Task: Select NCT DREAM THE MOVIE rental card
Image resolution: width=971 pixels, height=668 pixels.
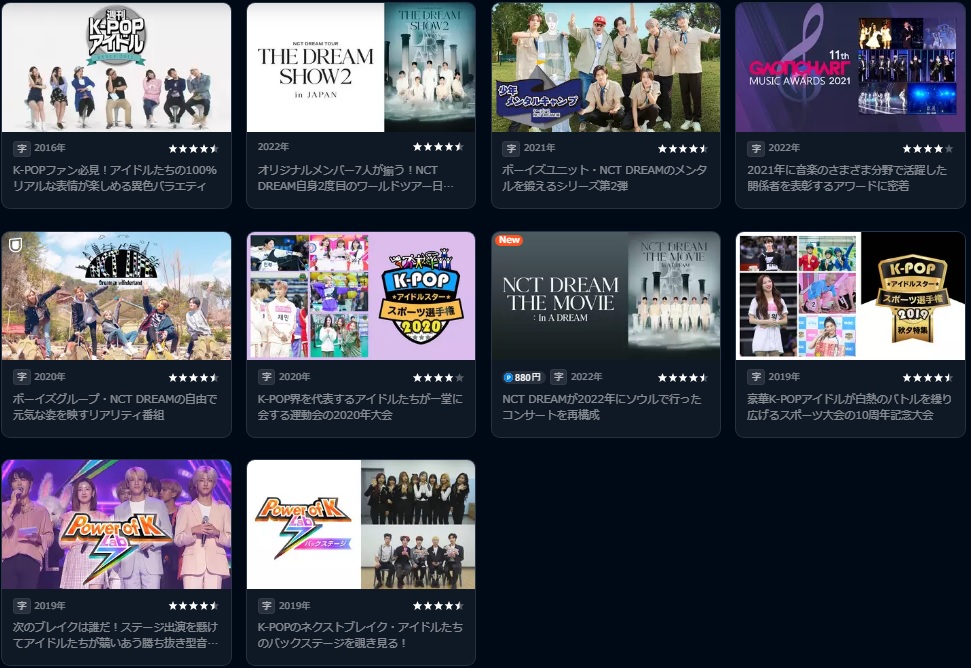Action: click(606, 297)
